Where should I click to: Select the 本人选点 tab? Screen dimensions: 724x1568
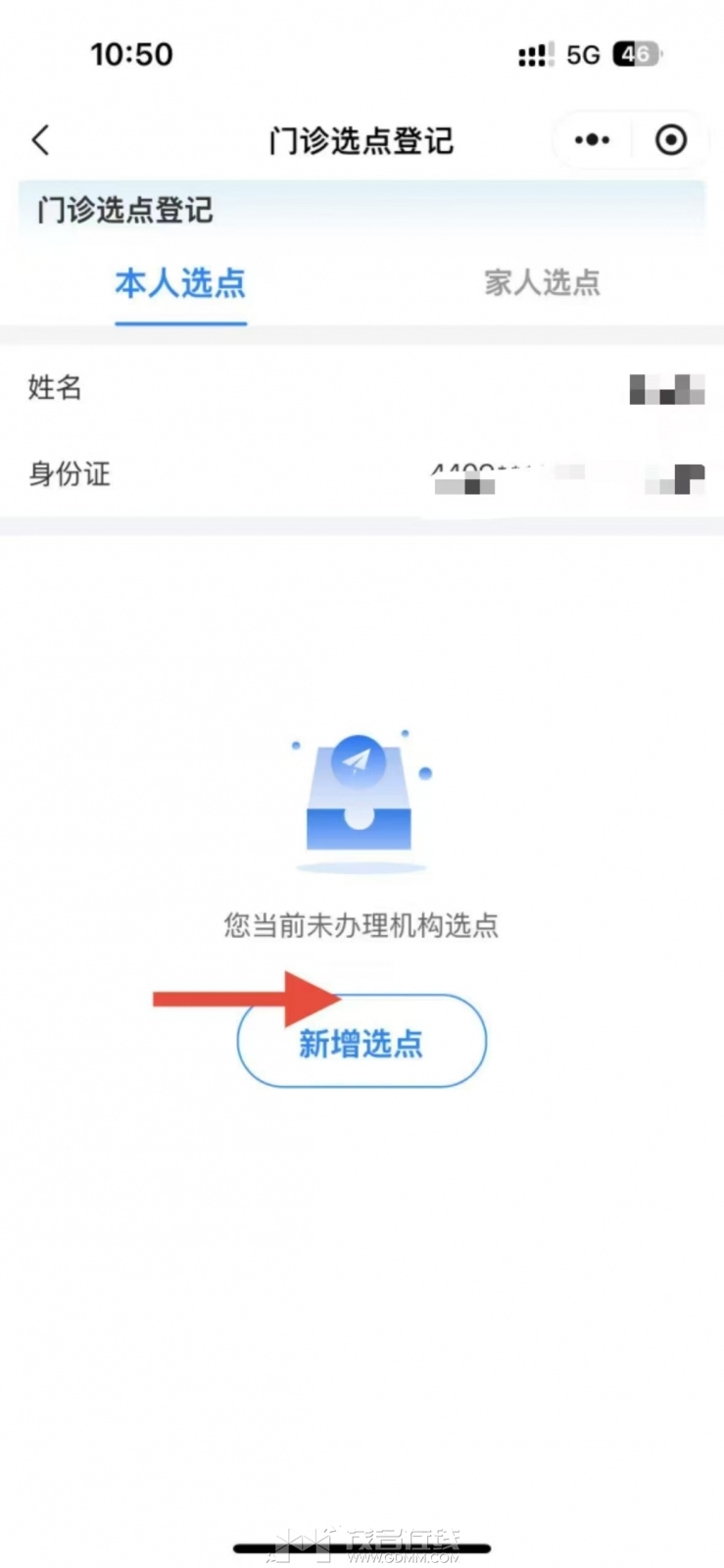point(180,284)
